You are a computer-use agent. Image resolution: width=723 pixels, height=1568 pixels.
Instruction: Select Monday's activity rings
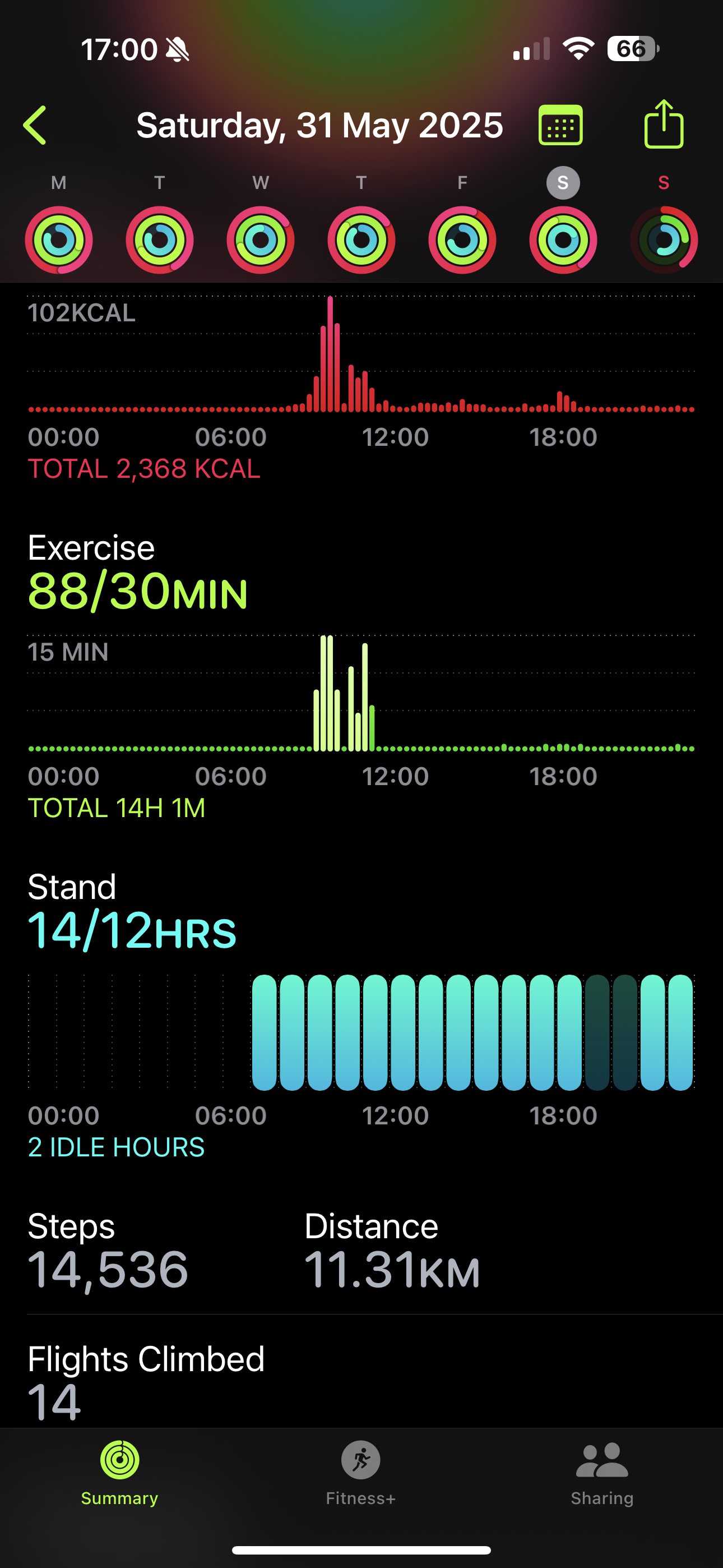59,240
